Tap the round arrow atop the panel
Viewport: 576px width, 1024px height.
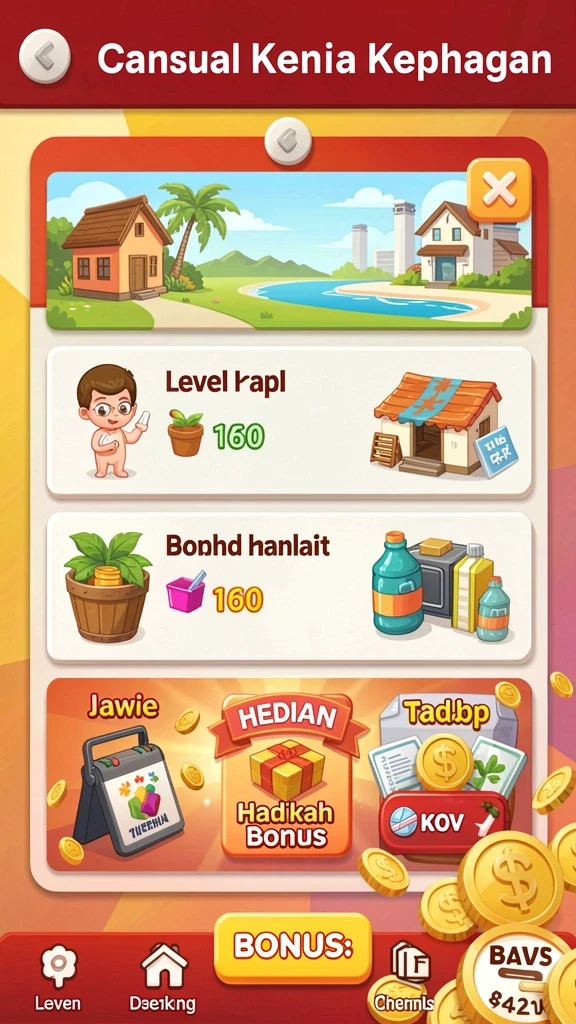coord(288,140)
